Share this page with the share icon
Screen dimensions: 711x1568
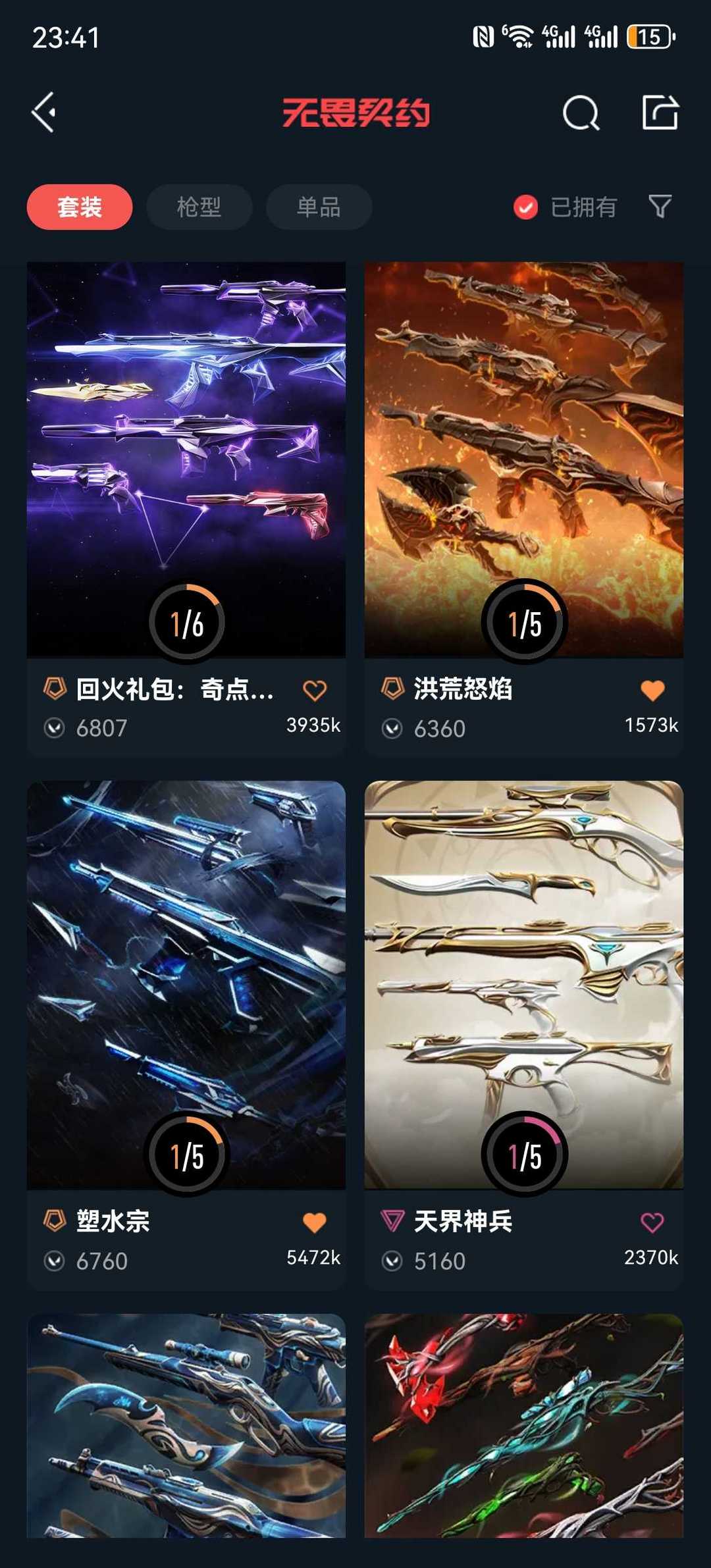click(660, 113)
